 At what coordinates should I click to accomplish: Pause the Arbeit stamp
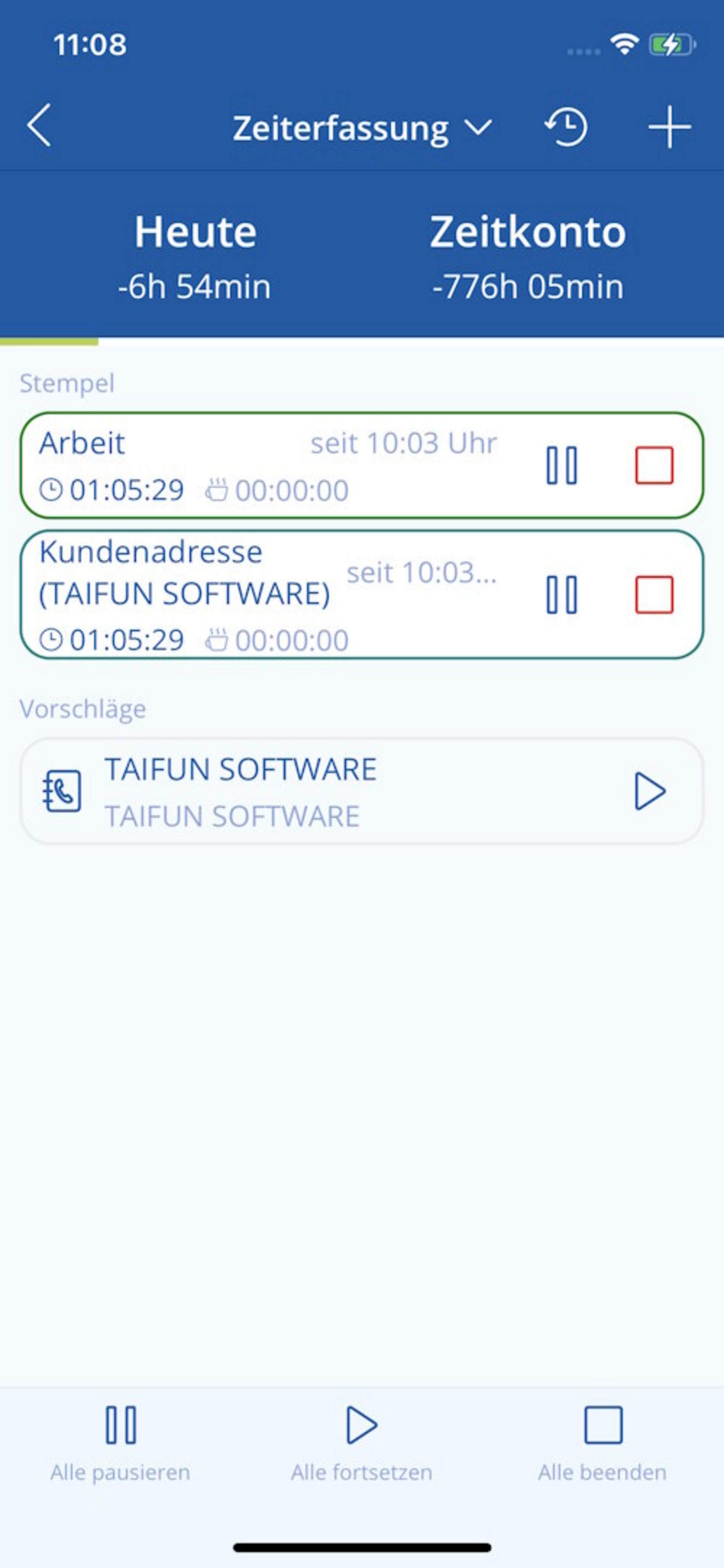(x=561, y=466)
